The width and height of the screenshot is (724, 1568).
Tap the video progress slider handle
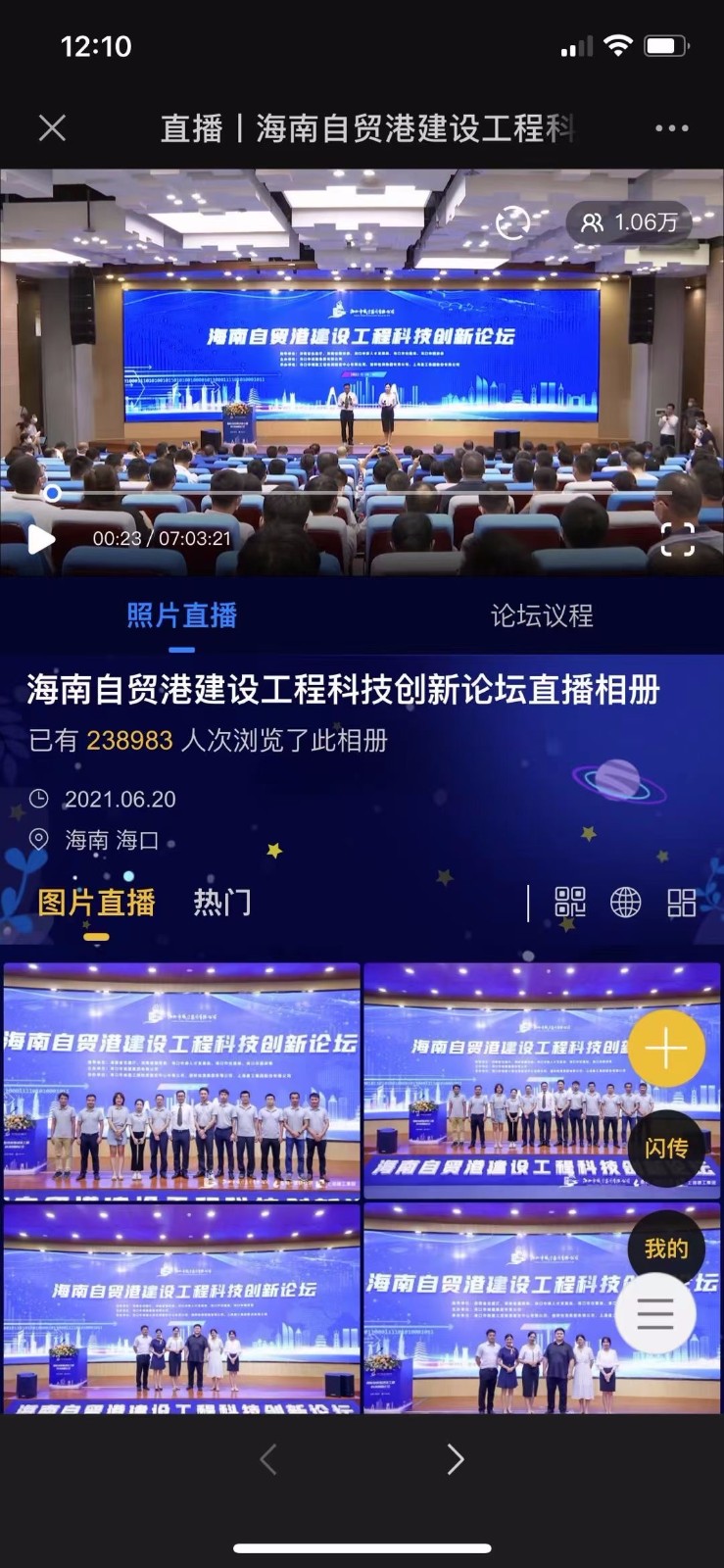(53, 494)
